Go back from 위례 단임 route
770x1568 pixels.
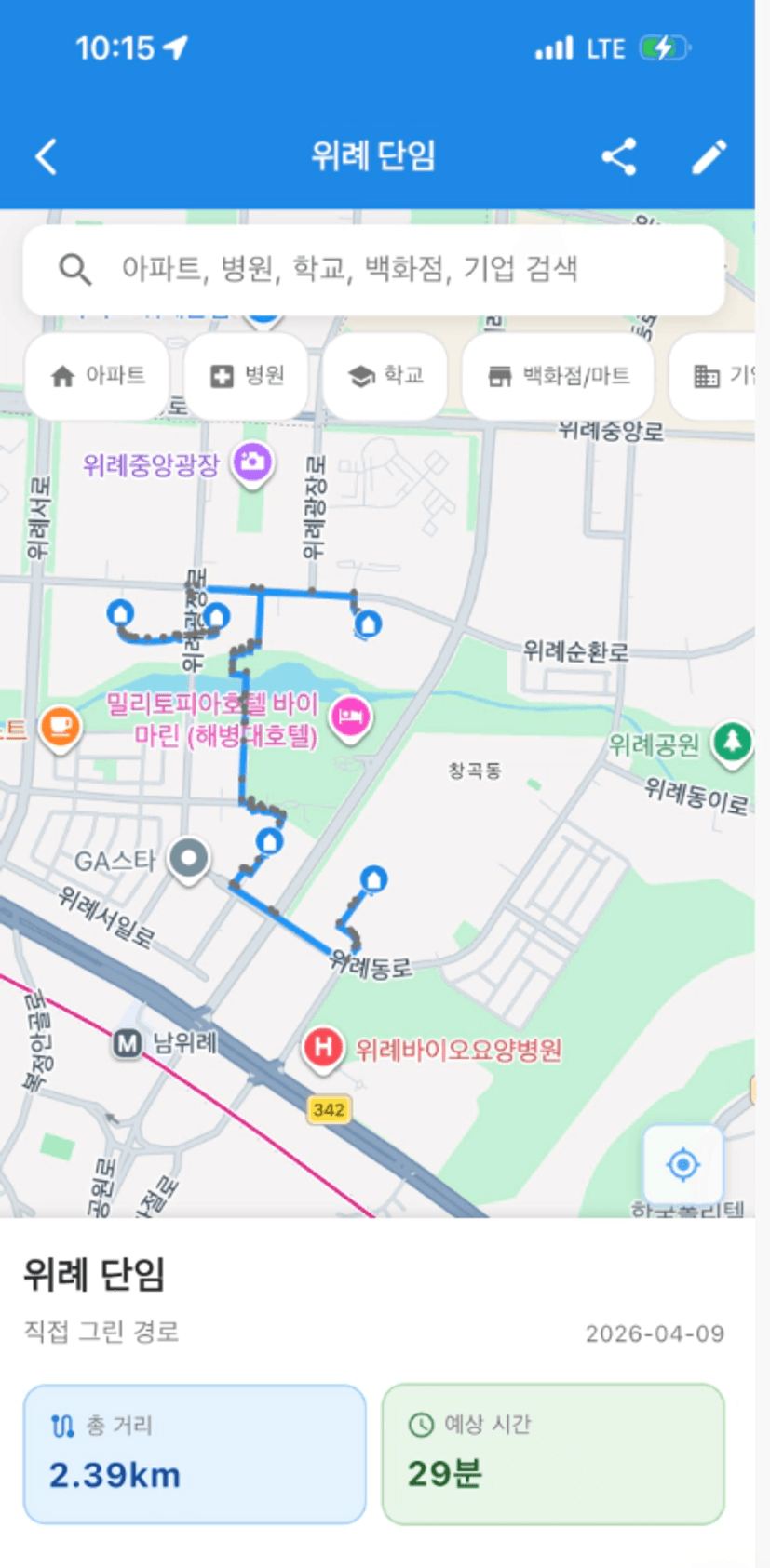(x=47, y=156)
